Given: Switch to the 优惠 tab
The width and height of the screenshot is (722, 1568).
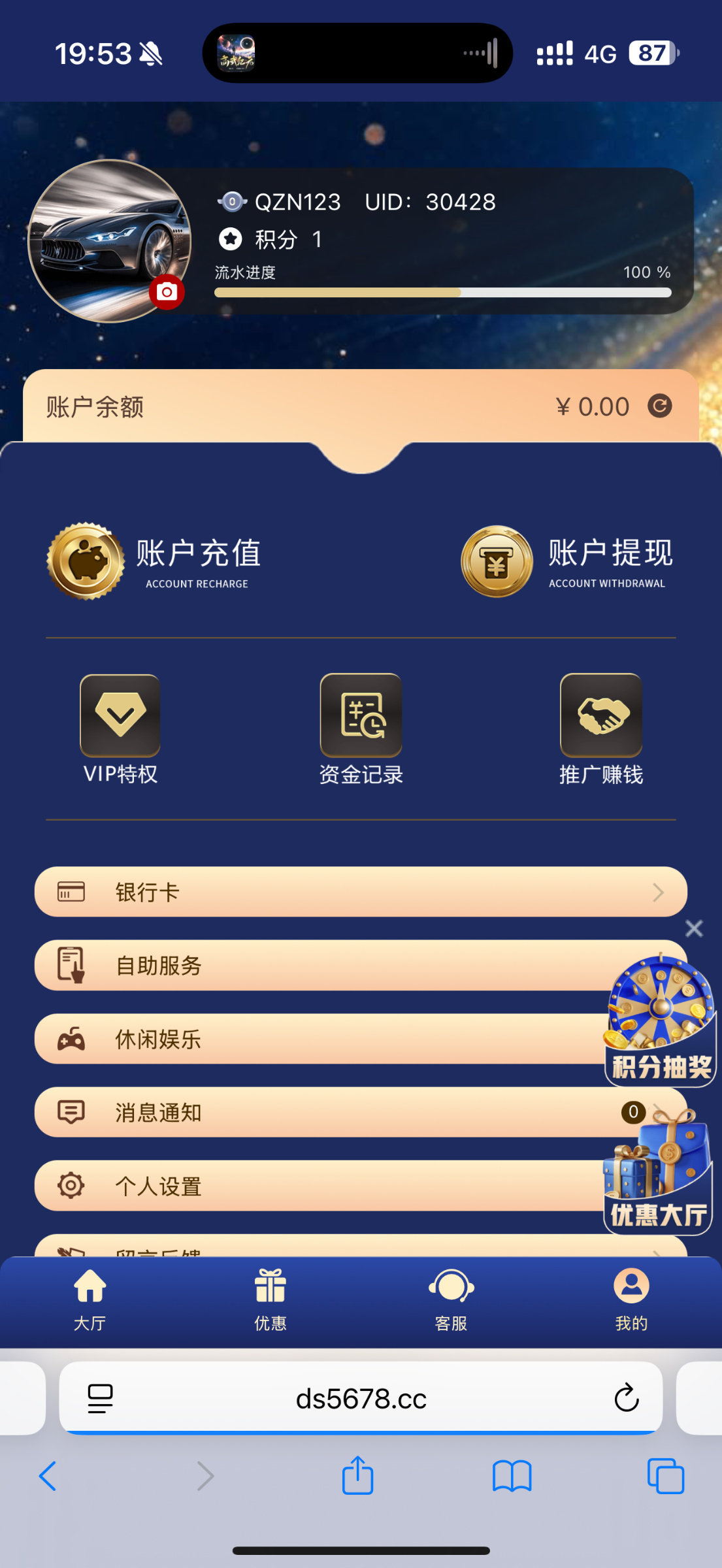Looking at the screenshot, I should tap(271, 1299).
